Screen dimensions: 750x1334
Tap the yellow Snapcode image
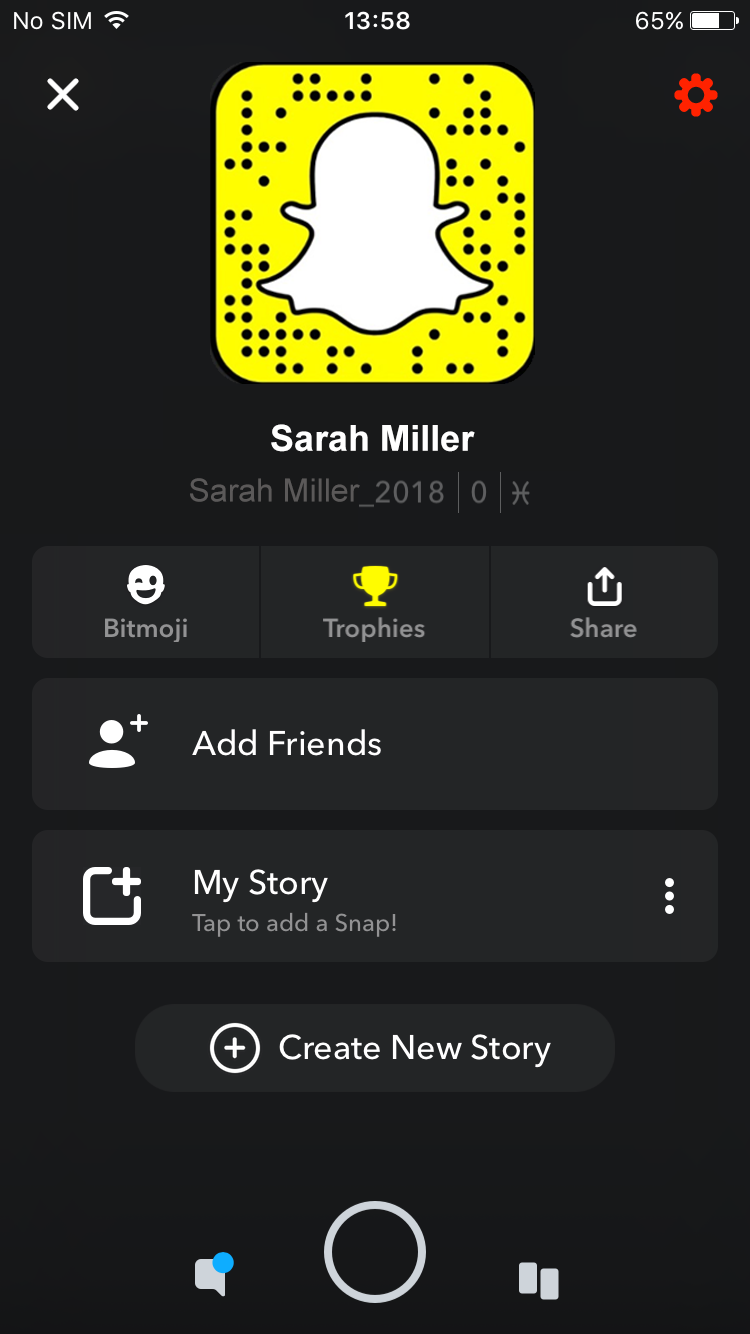pos(374,223)
